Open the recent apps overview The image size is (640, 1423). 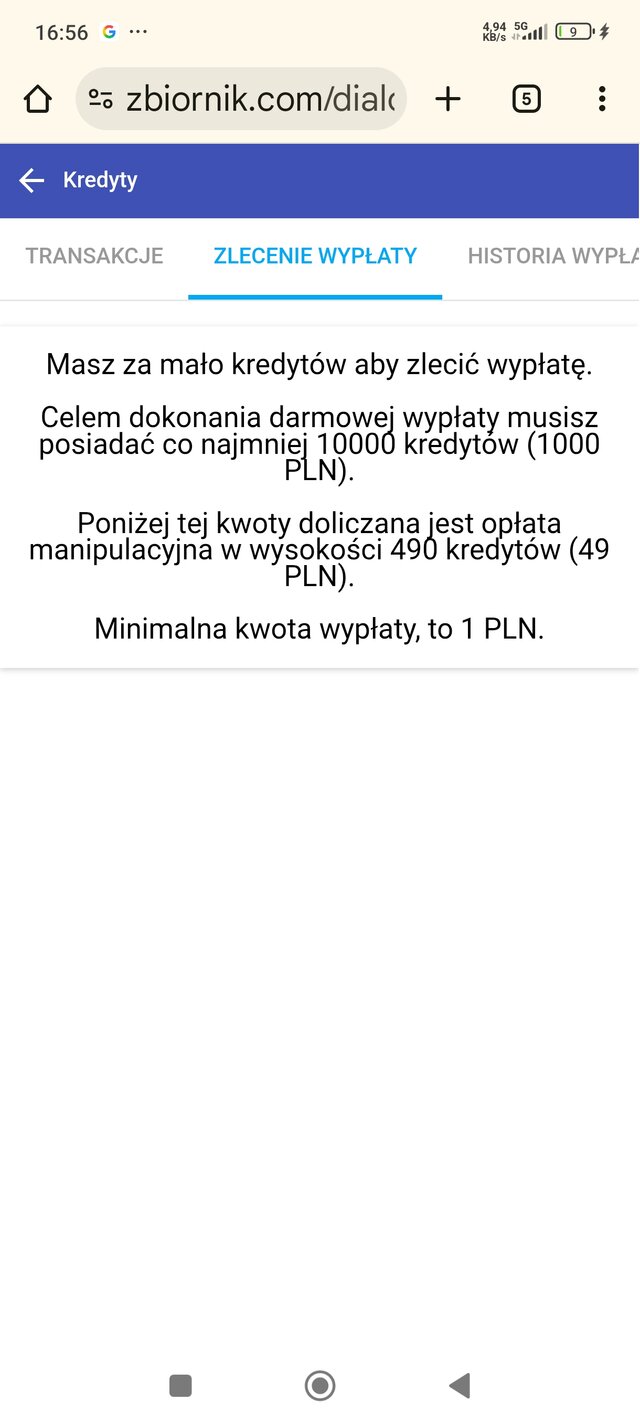point(181,1385)
